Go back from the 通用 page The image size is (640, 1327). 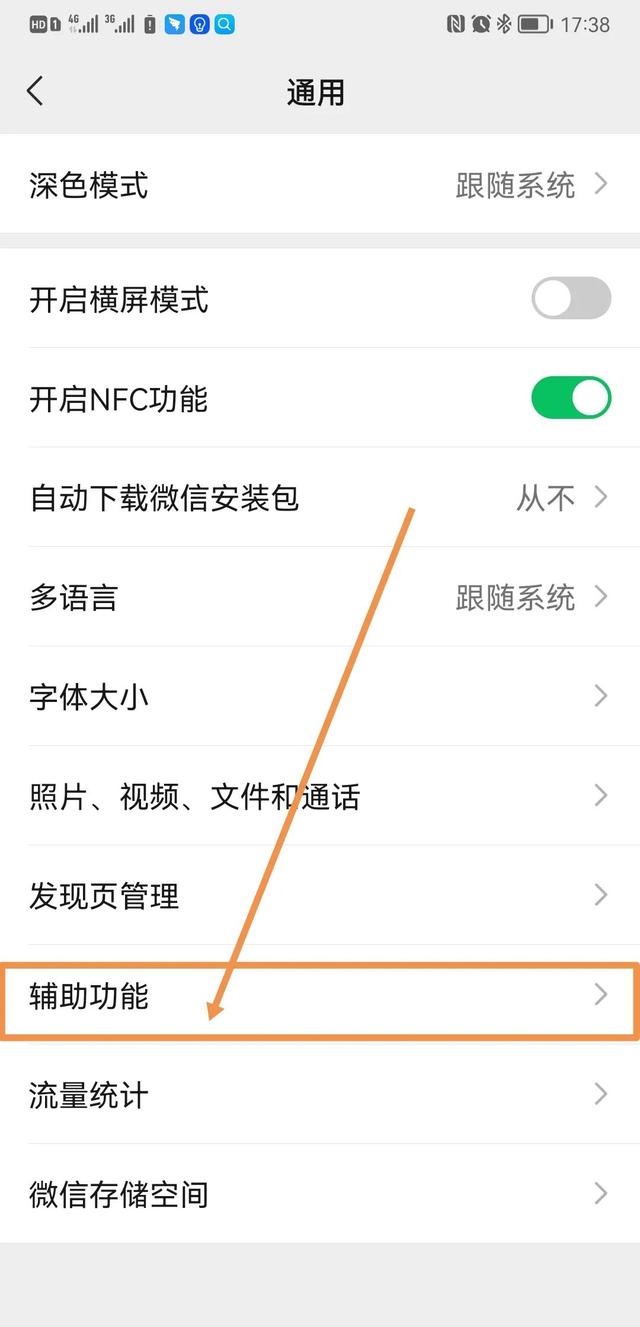(x=36, y=92)
